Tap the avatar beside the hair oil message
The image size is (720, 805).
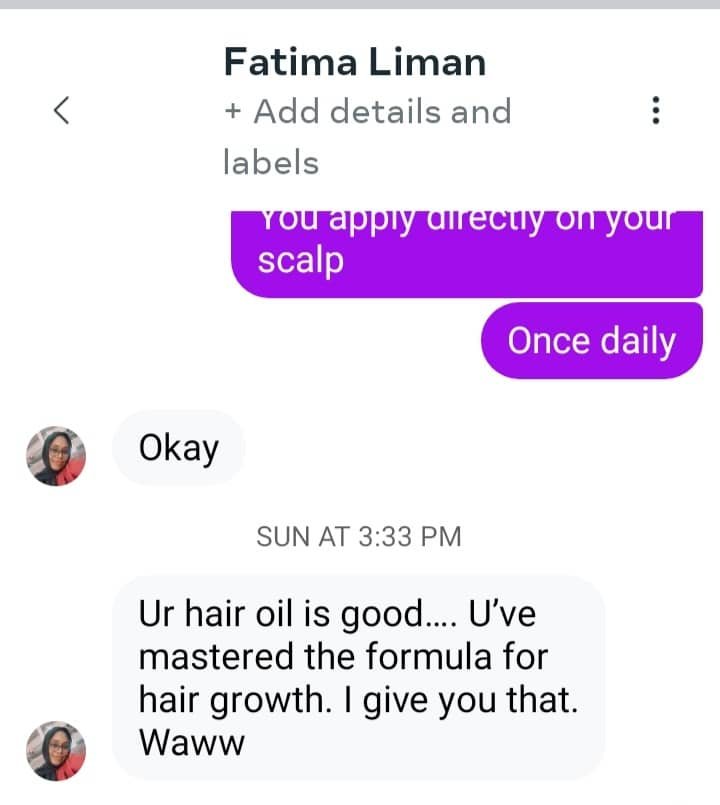(x=56, y=751)
